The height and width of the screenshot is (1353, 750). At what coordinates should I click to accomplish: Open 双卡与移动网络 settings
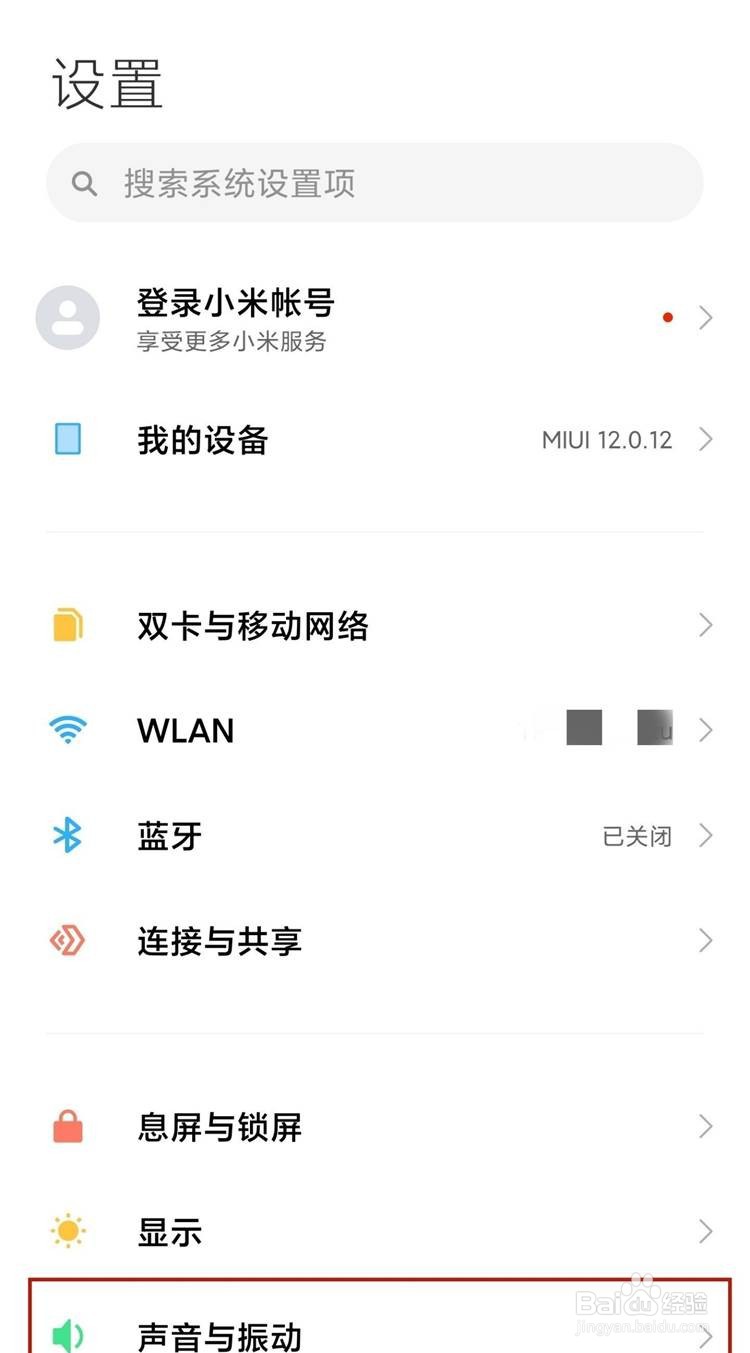375,626
